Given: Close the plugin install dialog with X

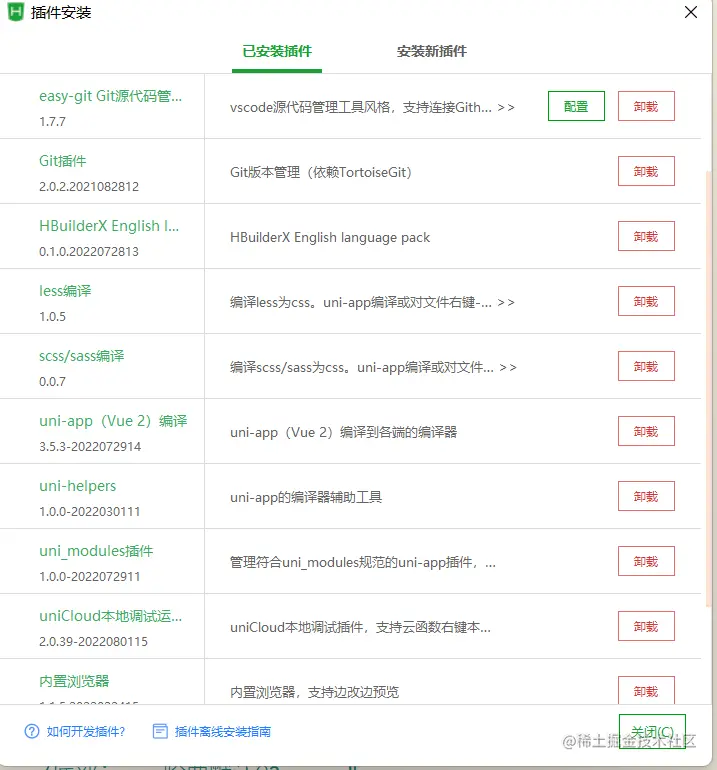Looking at the screenshot, I should click(x=690, y=13).
